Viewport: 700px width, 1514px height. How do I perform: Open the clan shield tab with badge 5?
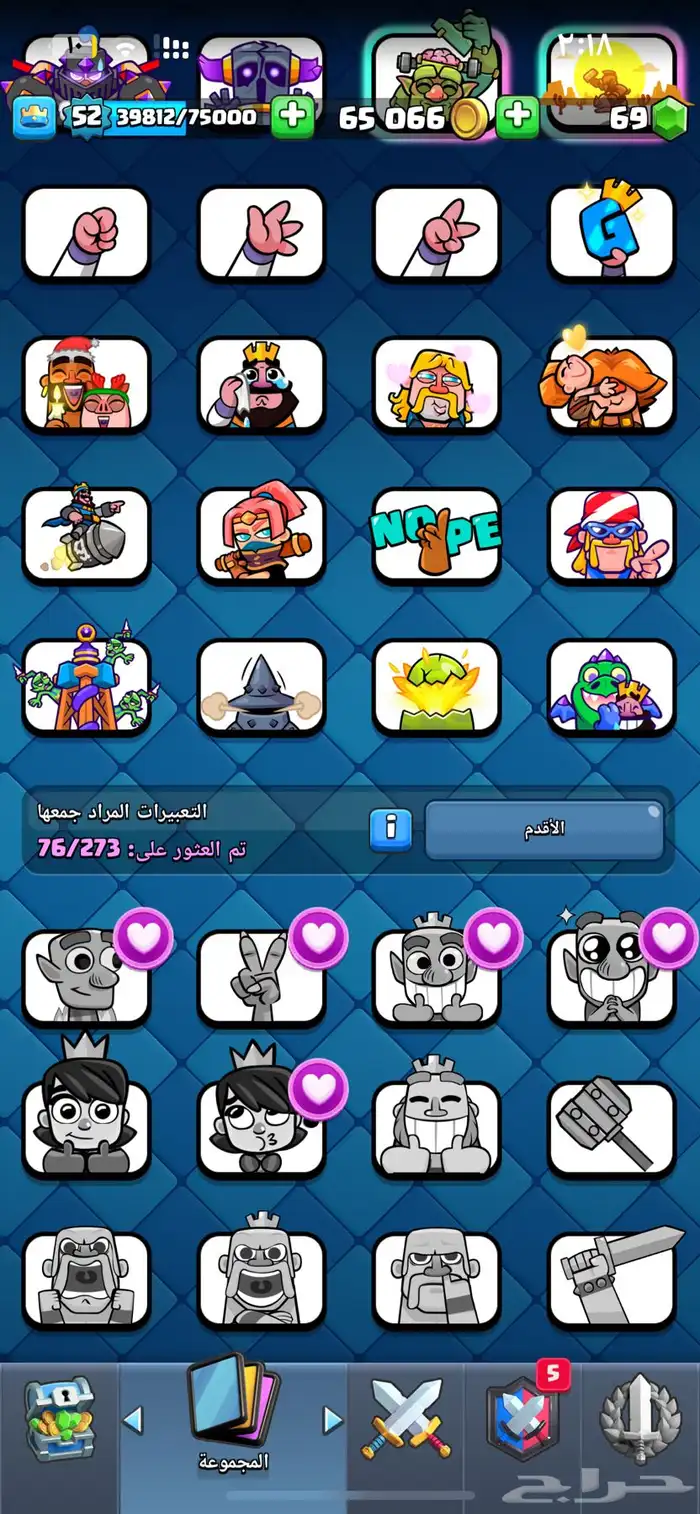[521, 1418]
